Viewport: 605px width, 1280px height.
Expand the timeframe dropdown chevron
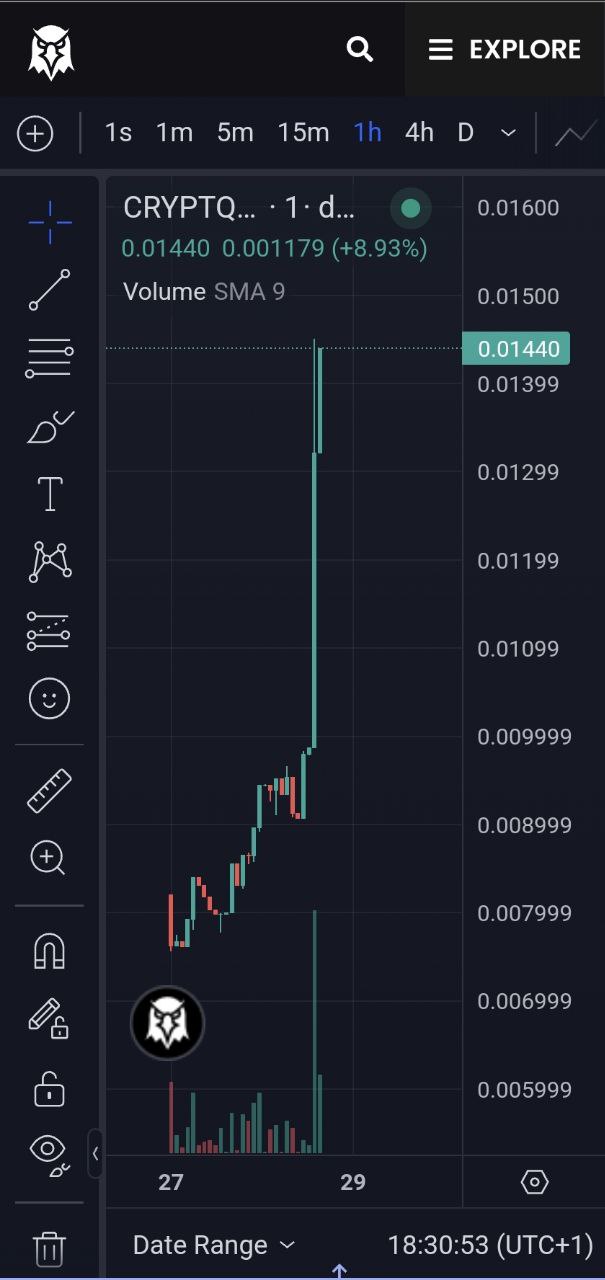click(508, 133)
